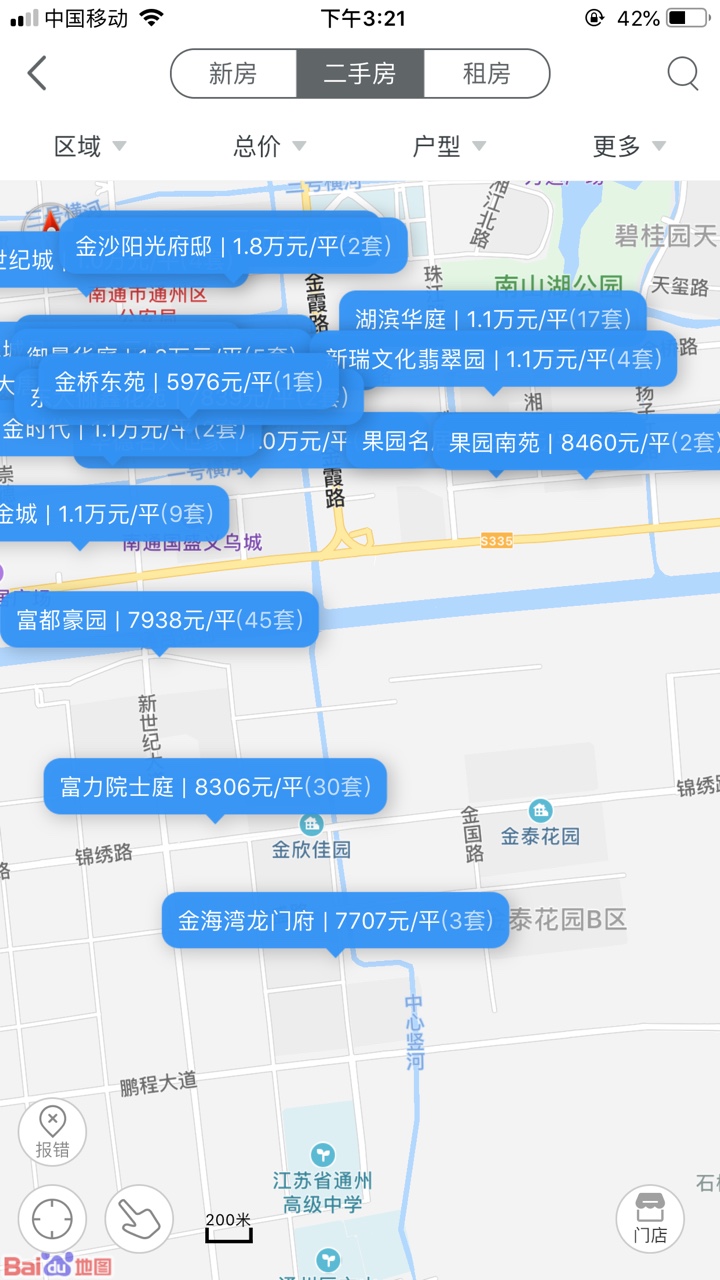Viewport: 720px width, 1280px height.
Task: Go back using the arrow
Action: (x=37, y=74)
